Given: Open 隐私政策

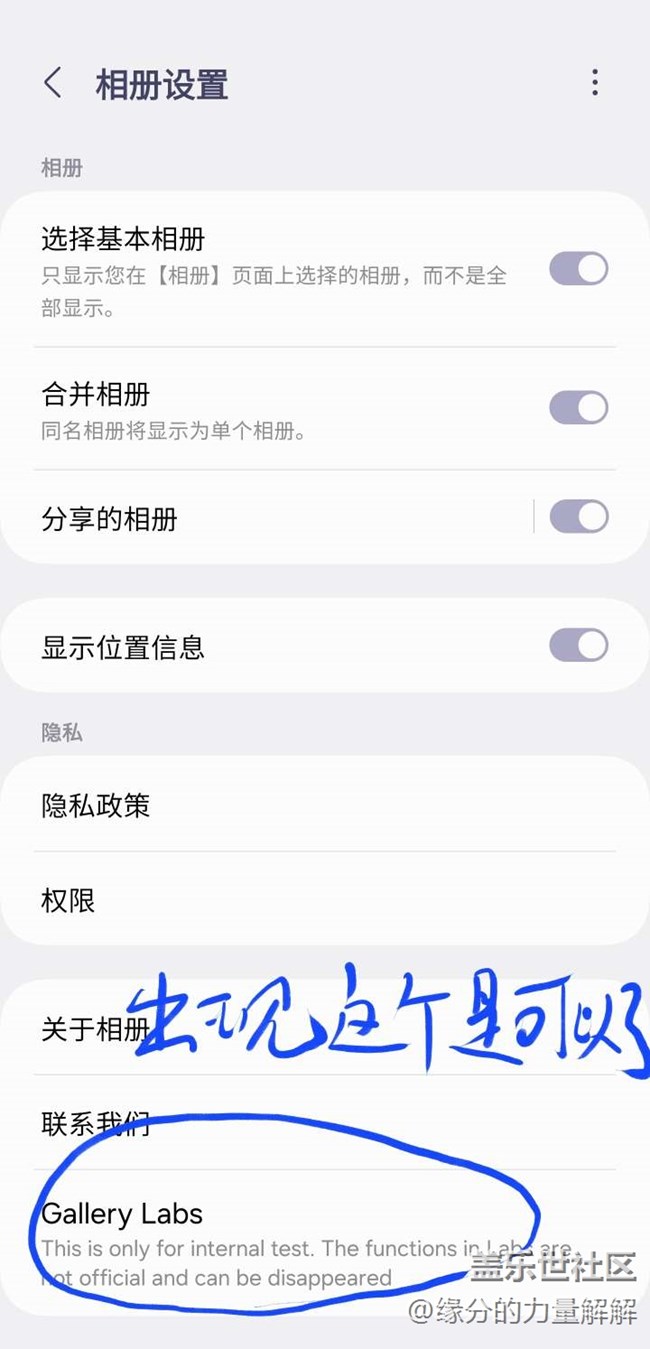Looking at the screenshot, I should click(x=325, y=805).
